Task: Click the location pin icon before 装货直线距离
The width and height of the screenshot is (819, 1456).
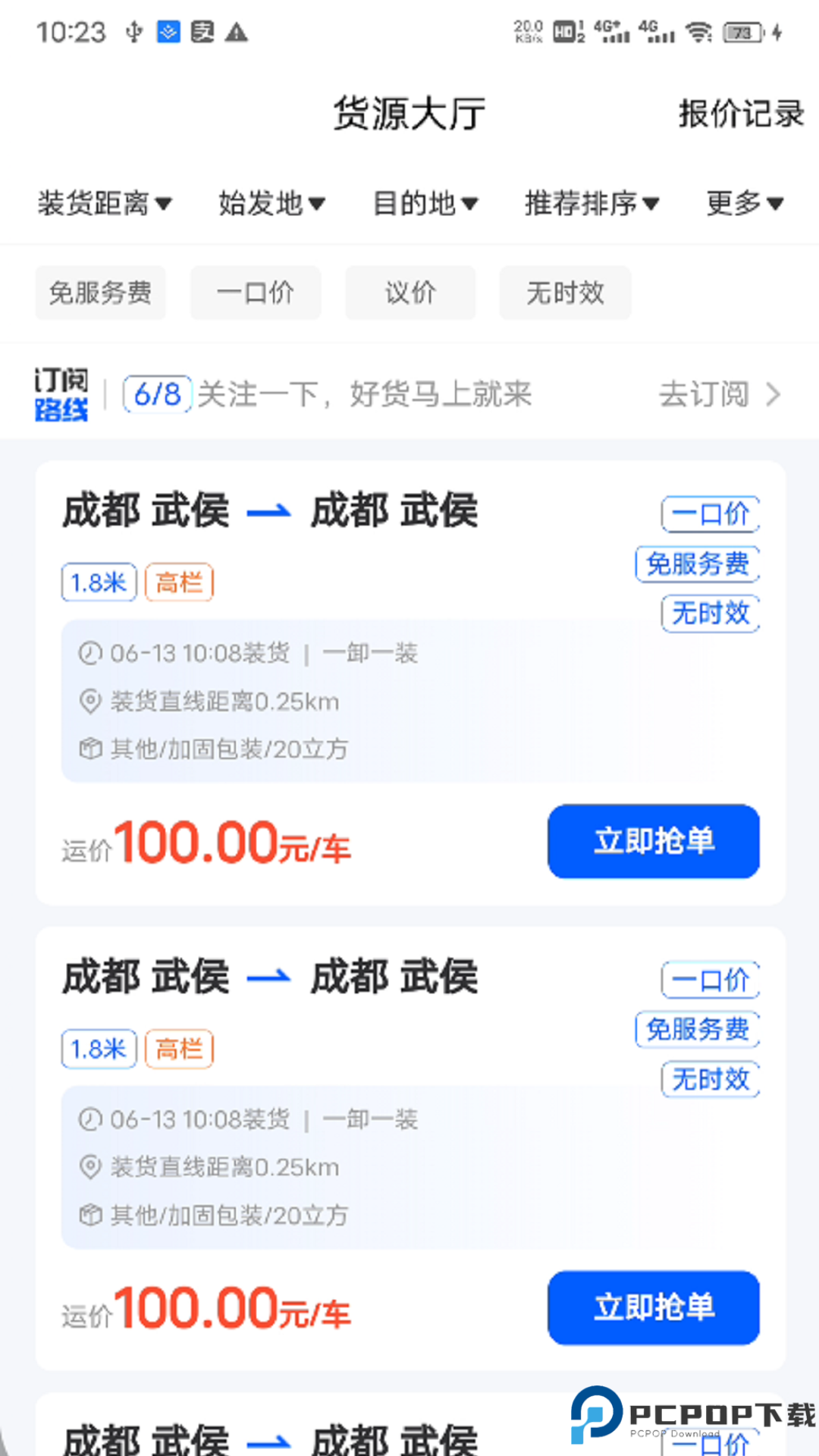Action: [90, 701]
